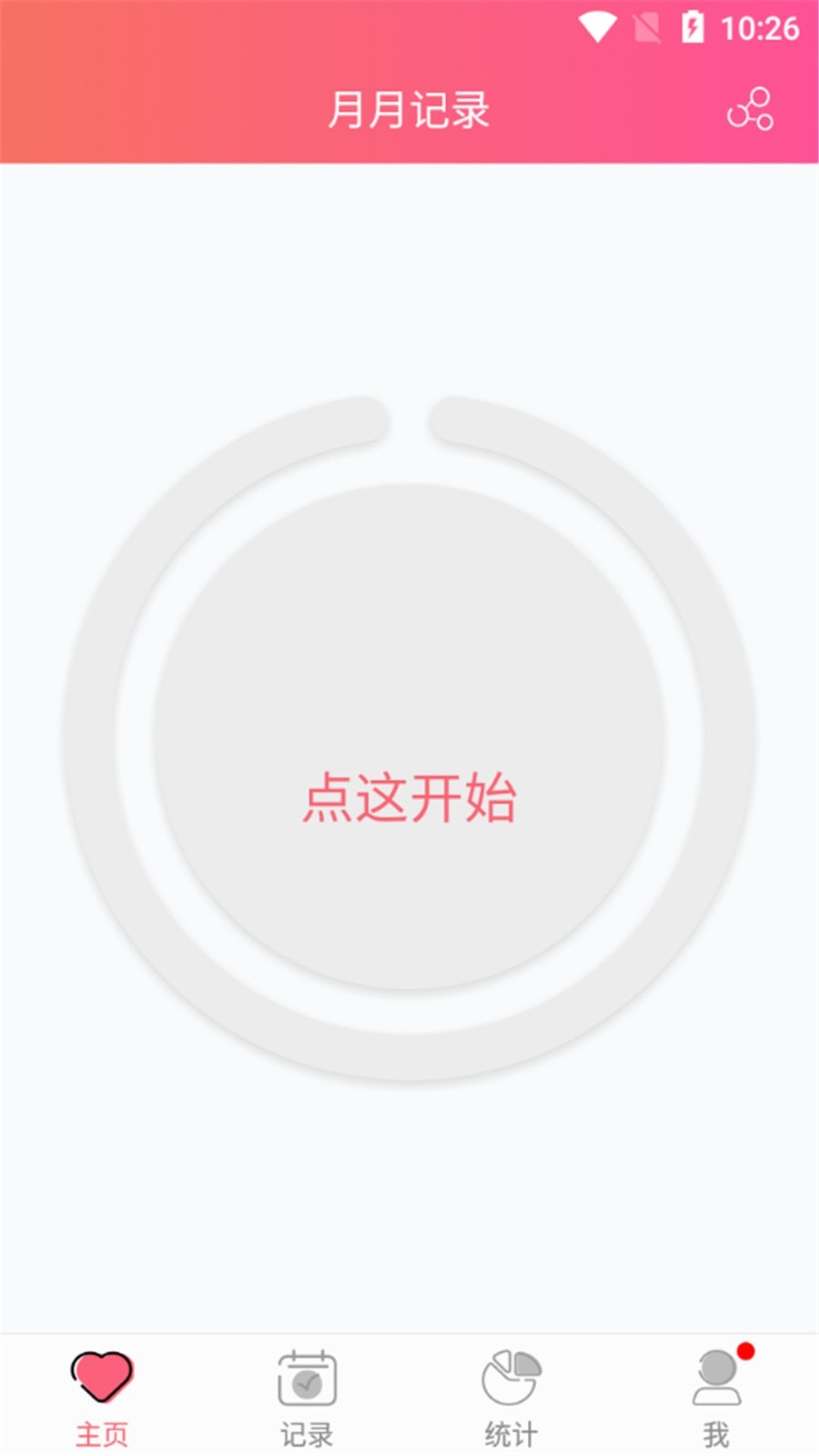Image resolution: width=819 pixels, height=1456 pixels.
Task: Switch to the 记录 tab
Action: click(x=307, y=1392)
